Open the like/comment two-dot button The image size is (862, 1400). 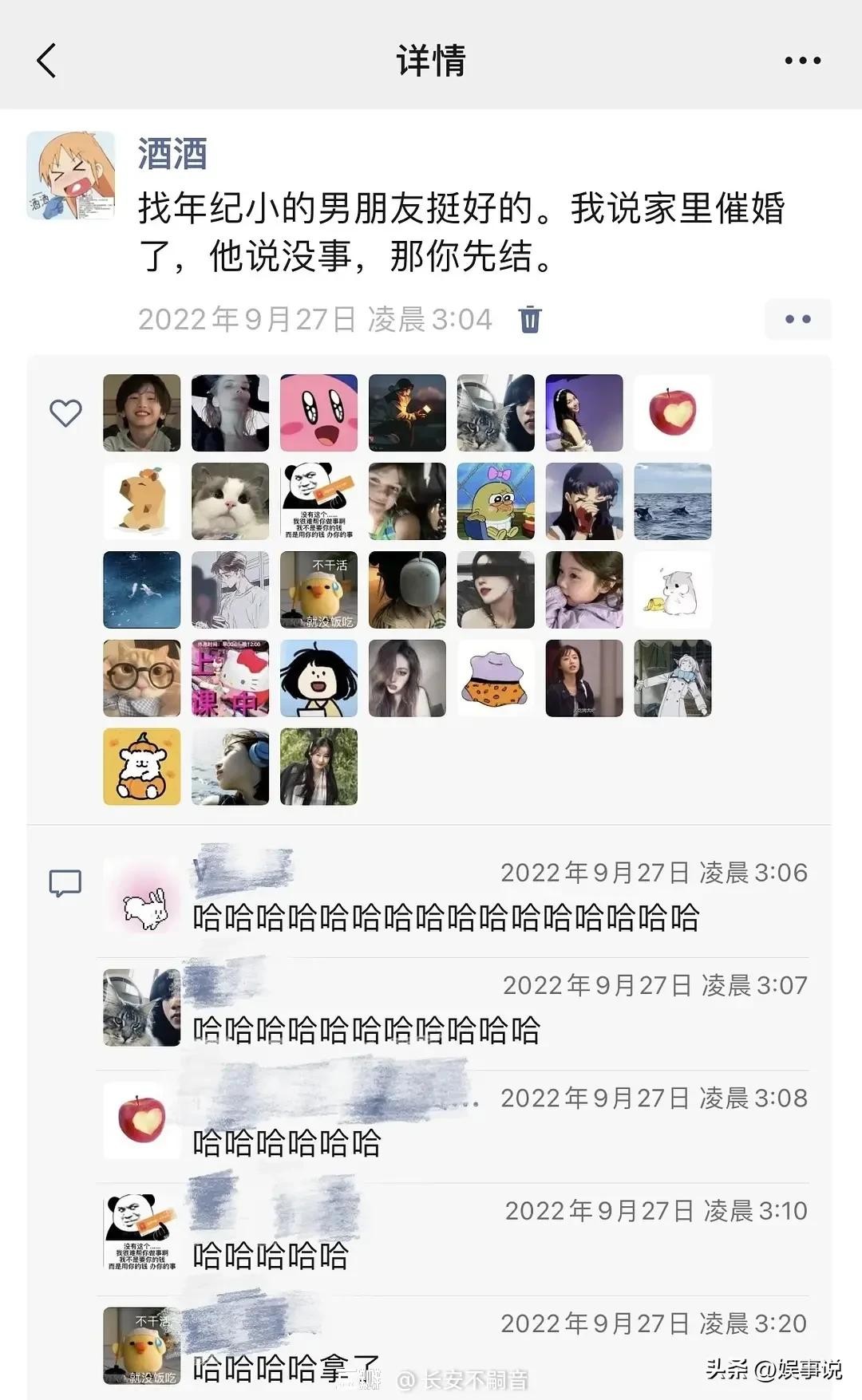pos(797,319)
